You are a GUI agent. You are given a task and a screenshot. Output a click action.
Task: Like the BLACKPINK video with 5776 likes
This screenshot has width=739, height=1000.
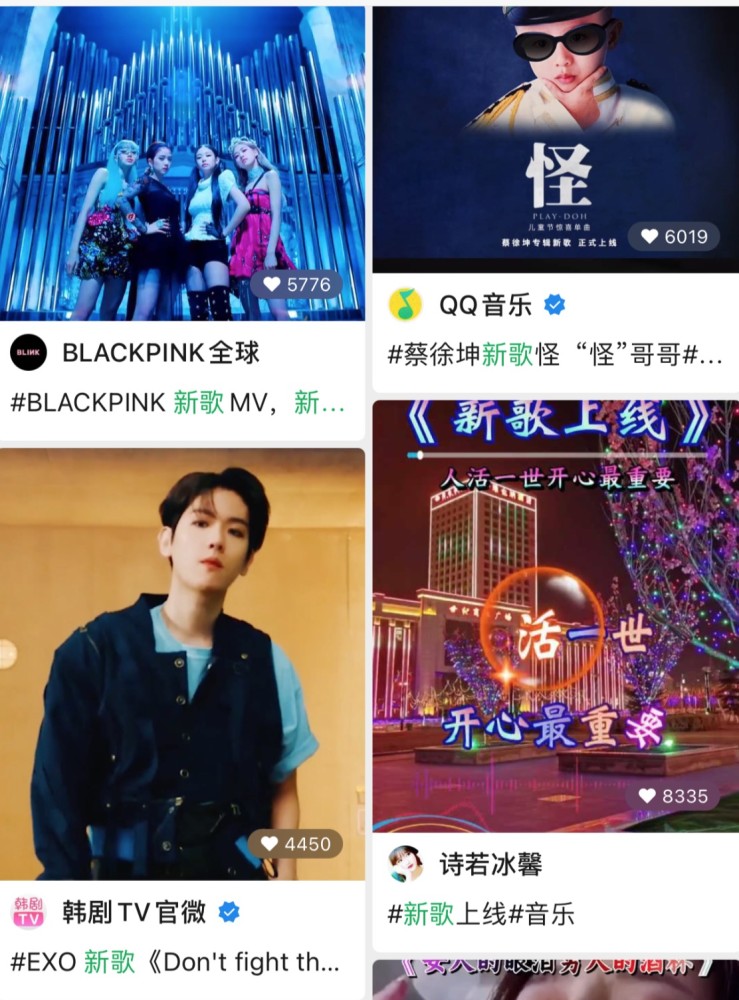pos(271,285)
